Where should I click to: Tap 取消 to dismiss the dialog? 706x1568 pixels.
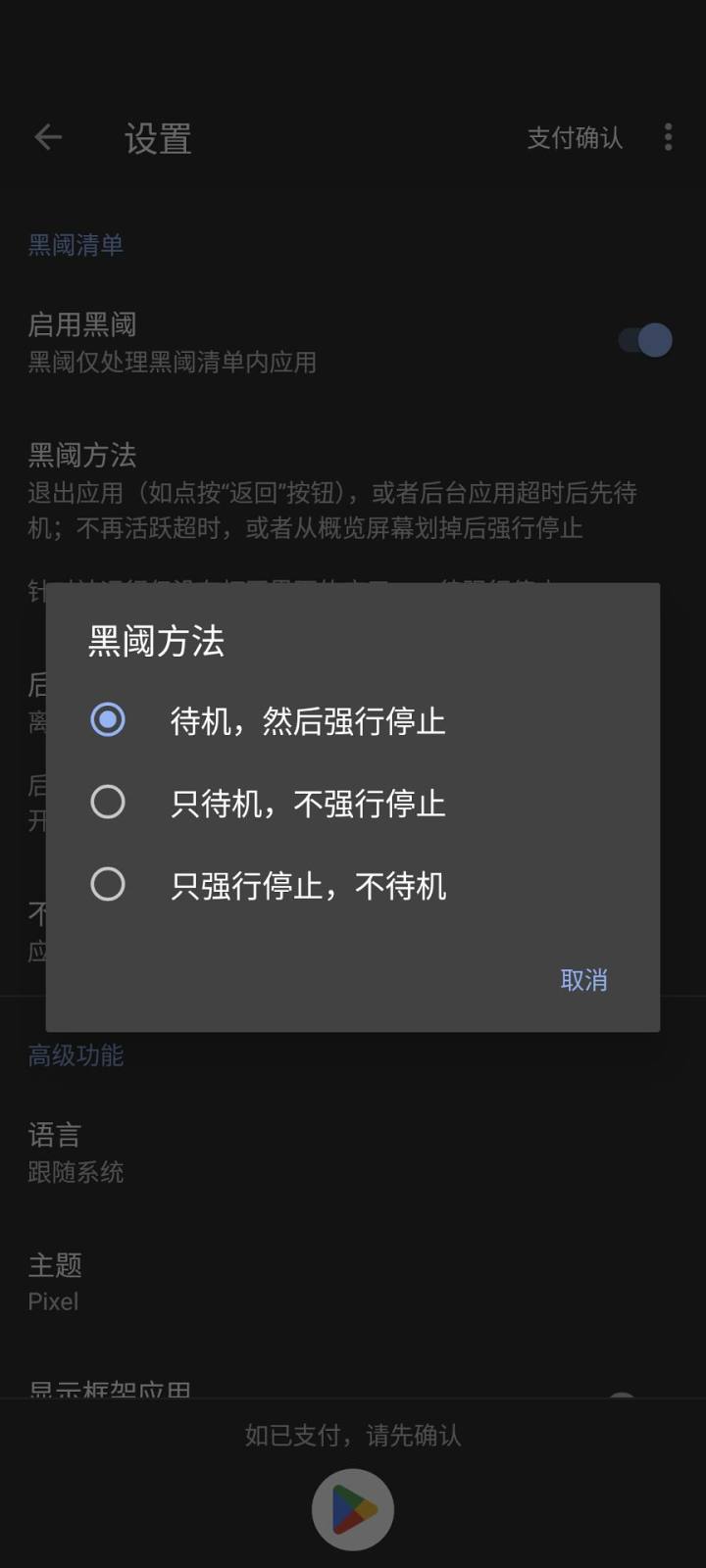tap(582, 979)
